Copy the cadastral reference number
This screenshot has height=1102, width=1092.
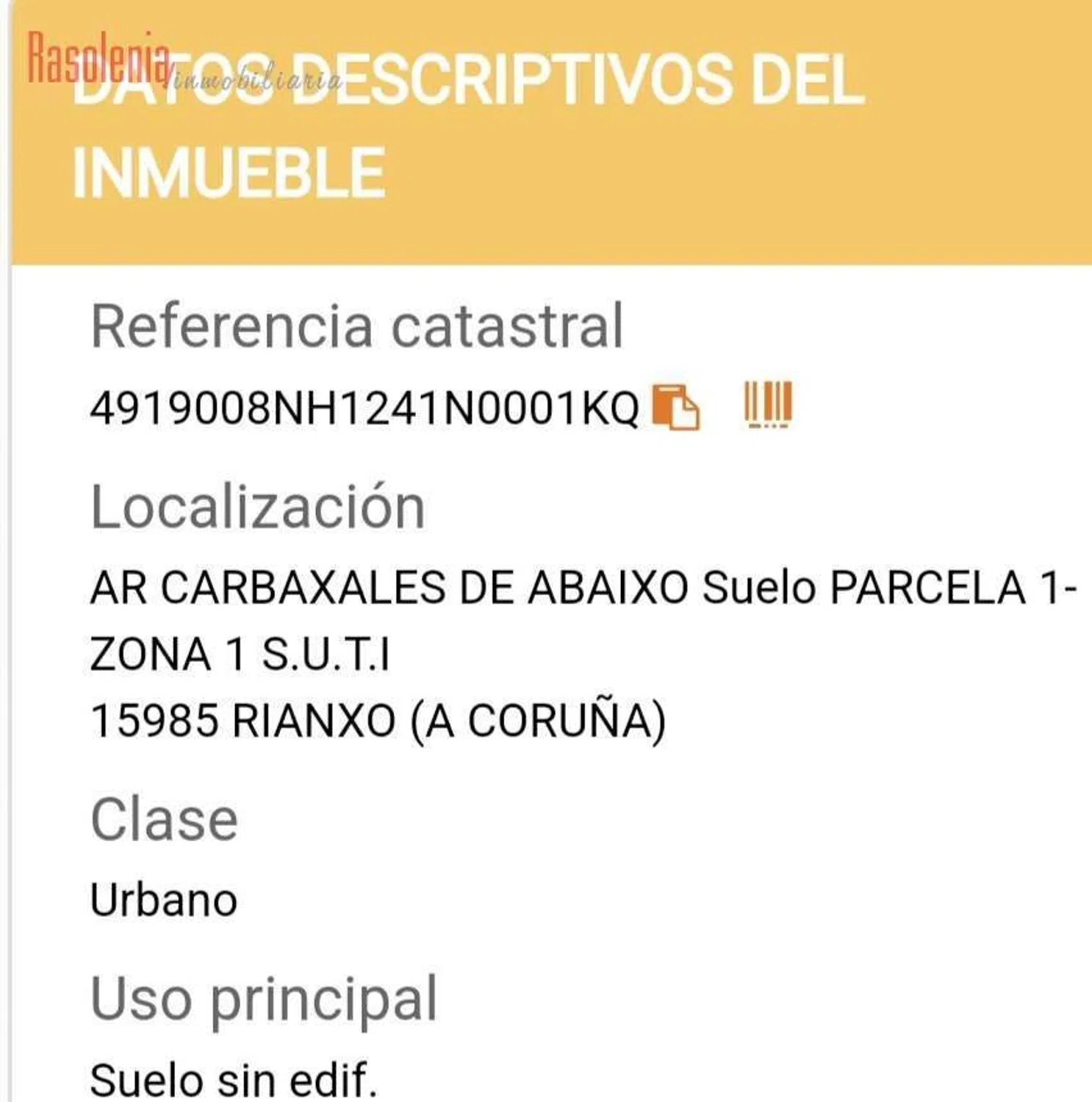675,406
